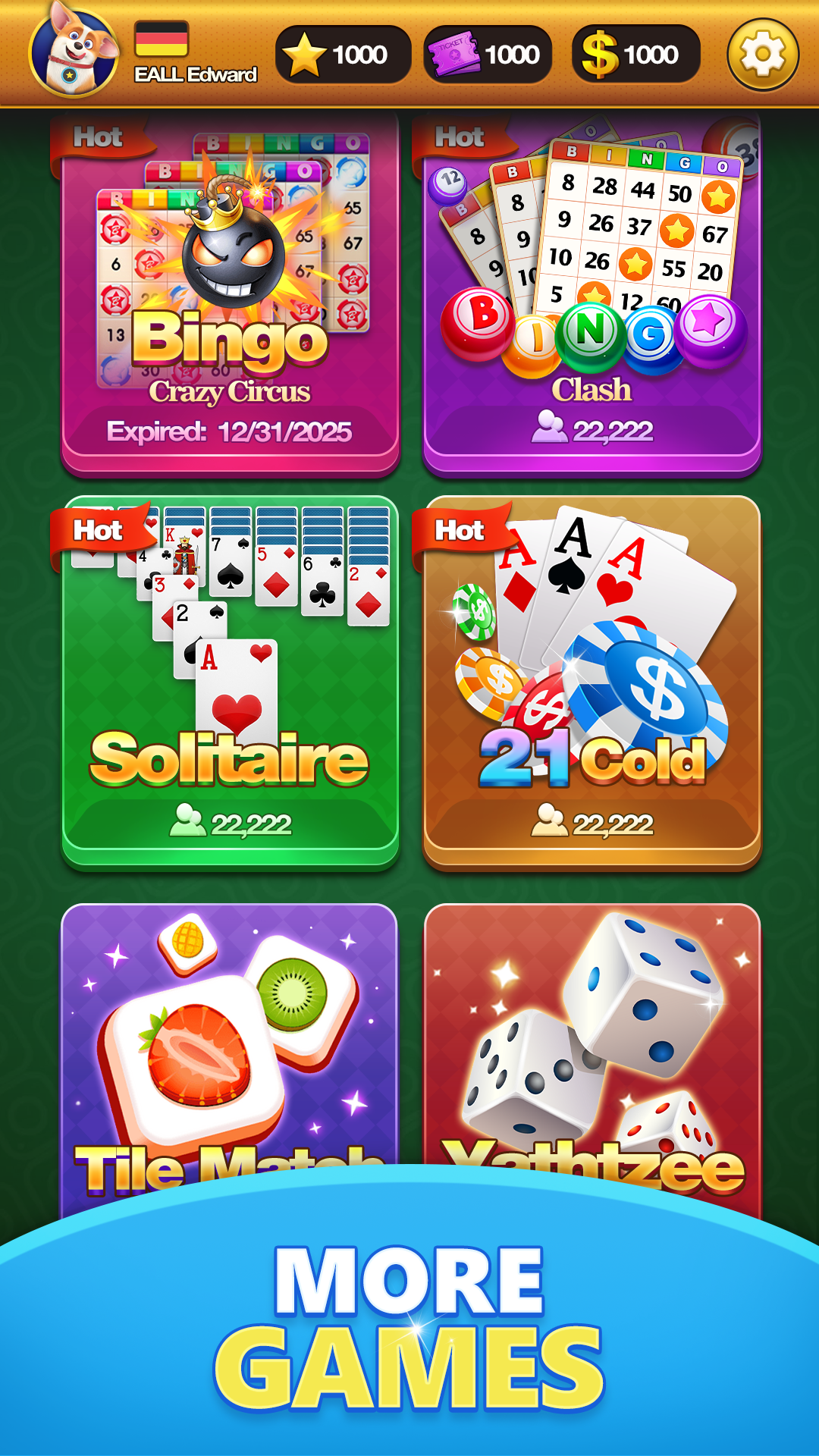Start the Yahtzee game card
The image size is (819, 1456).
pos(592,1046)
